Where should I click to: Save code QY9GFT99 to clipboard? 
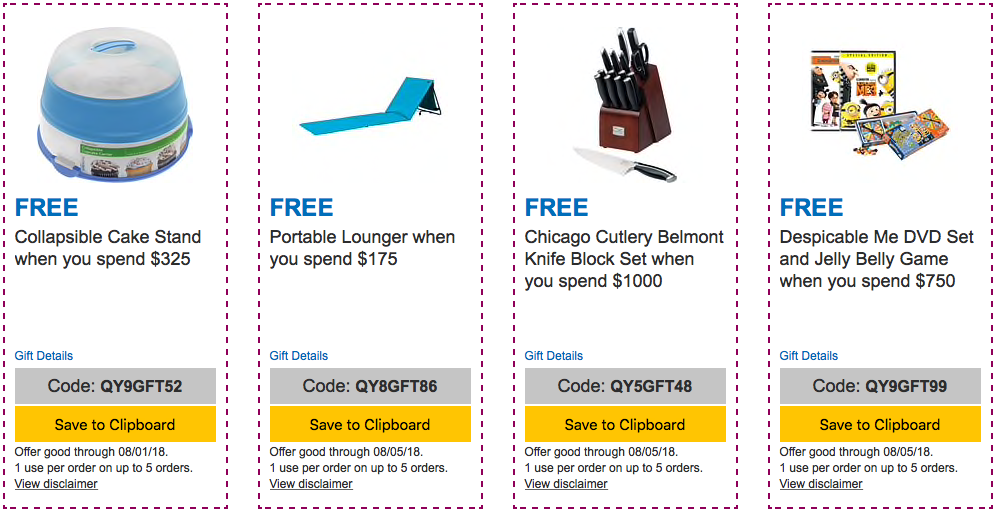click(x=880, y=424)
